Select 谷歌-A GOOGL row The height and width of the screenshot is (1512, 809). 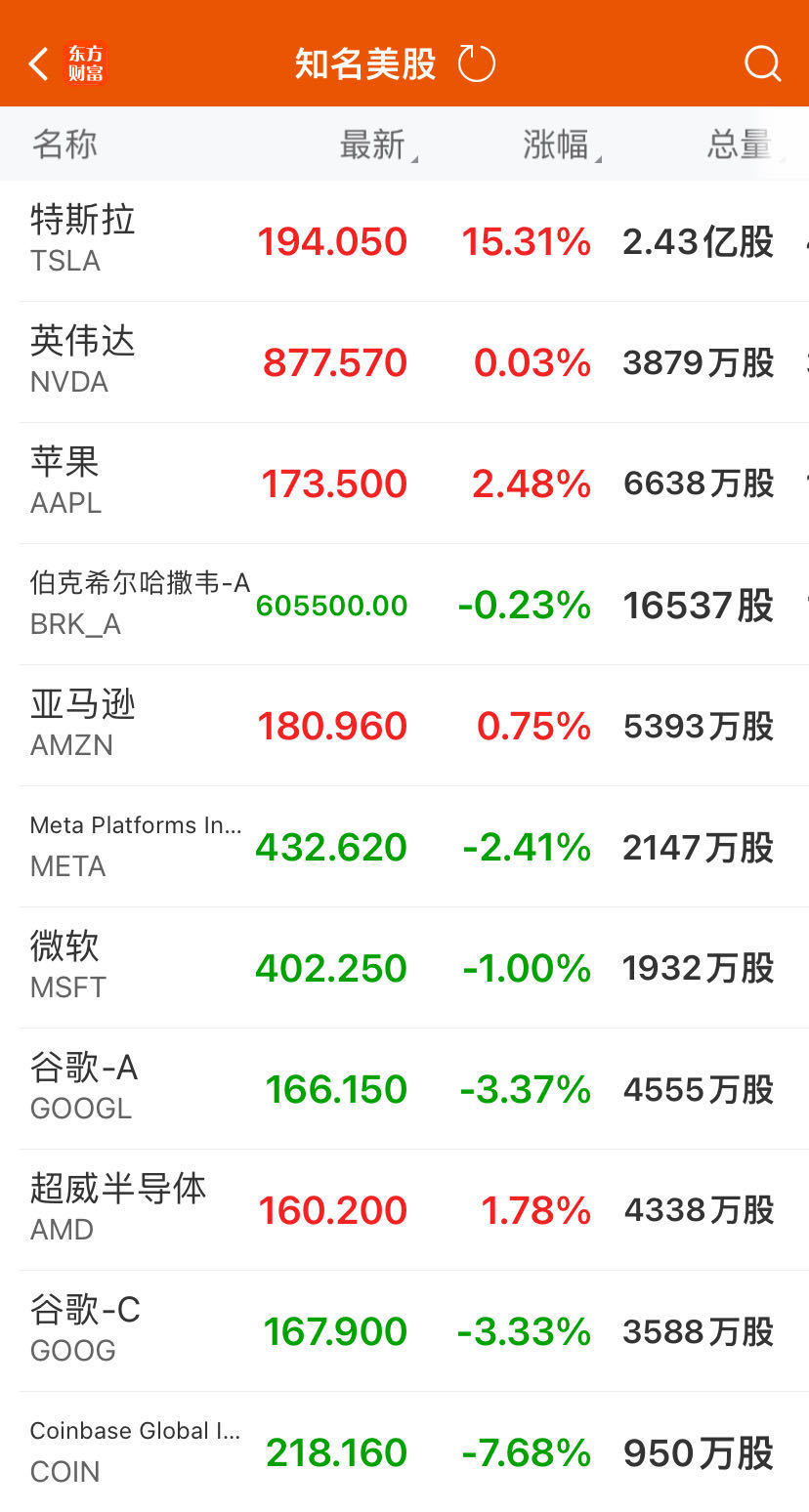click(x=404, y=1087)
